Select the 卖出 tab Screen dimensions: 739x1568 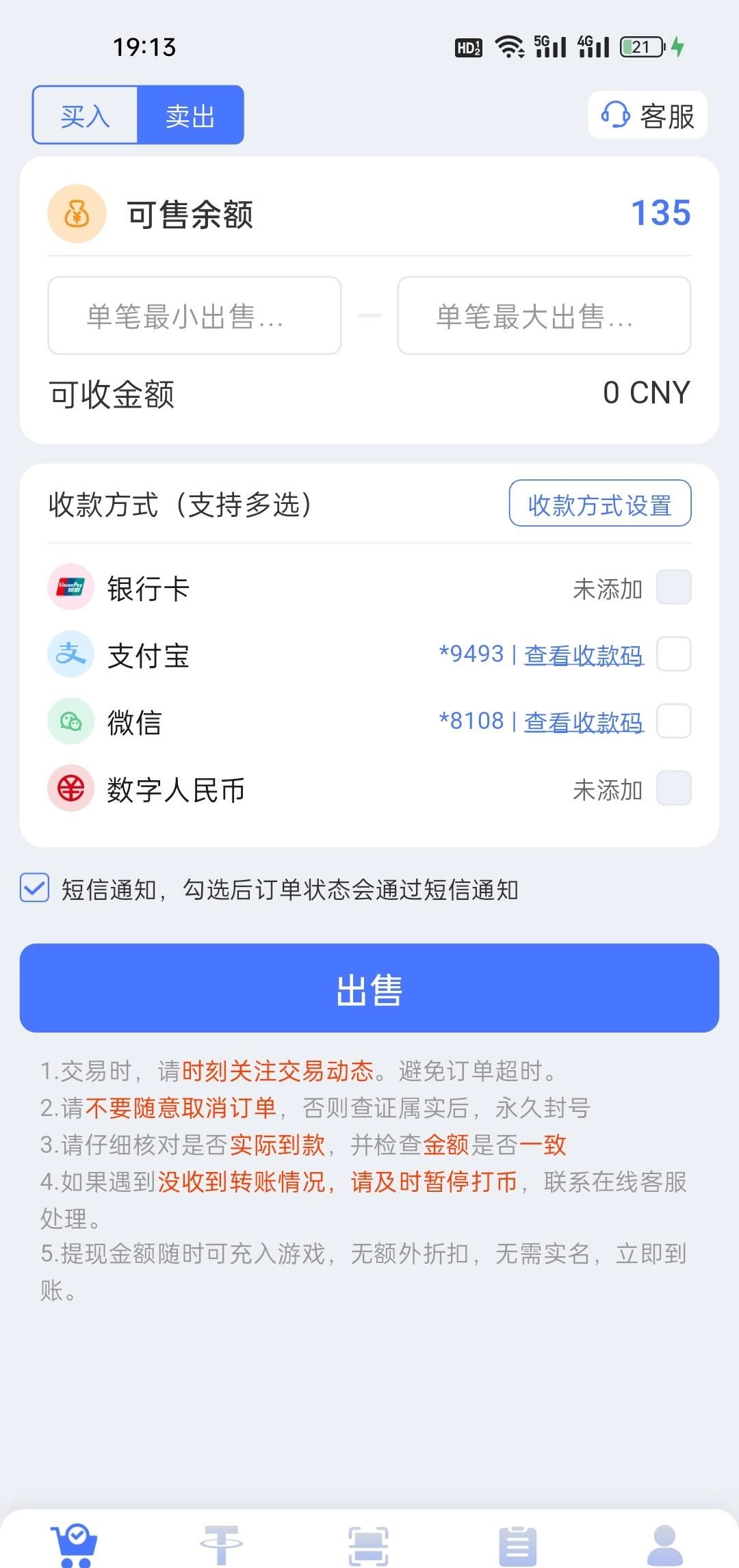pos(190,116)
